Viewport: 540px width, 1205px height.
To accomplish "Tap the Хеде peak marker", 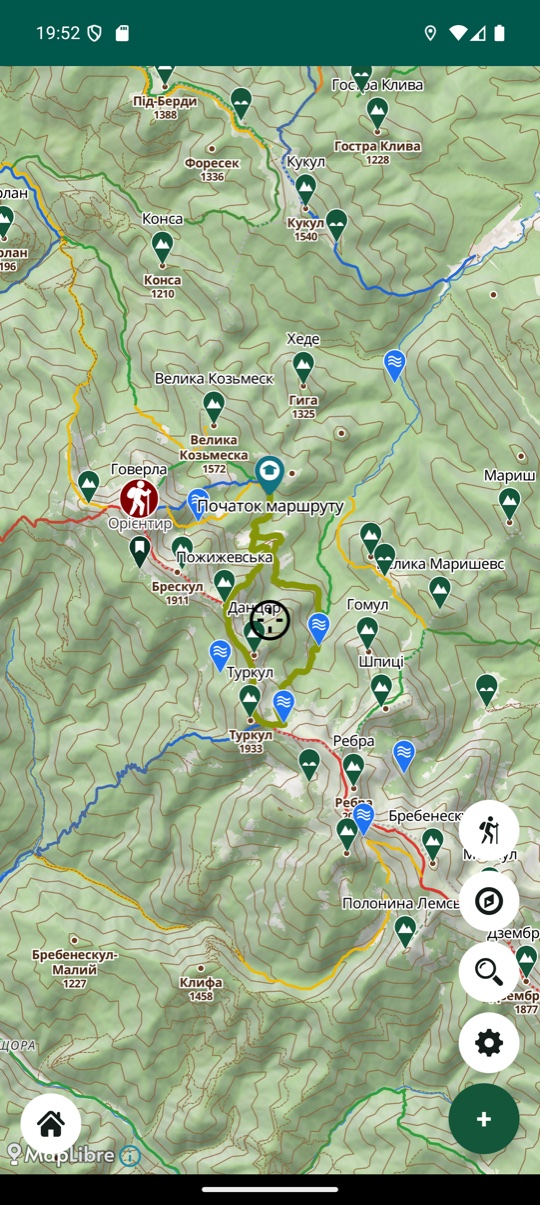I will [303, 366].
